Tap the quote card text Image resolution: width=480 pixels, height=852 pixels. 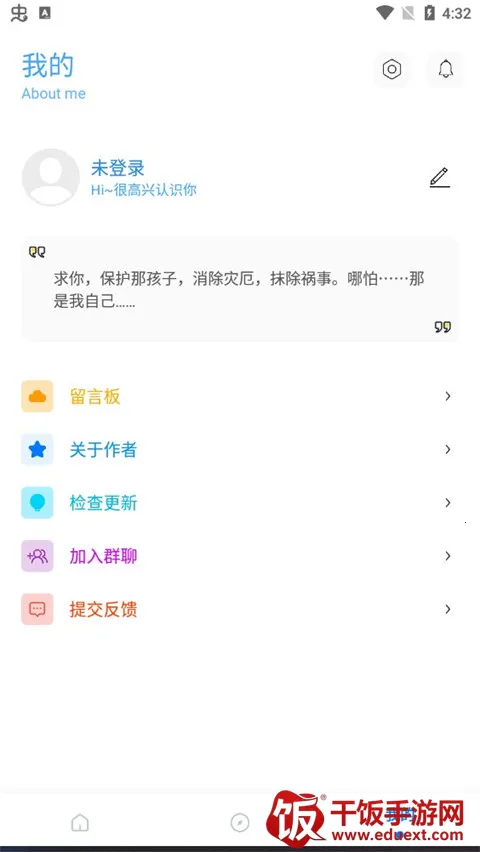[x=240, y=289]
